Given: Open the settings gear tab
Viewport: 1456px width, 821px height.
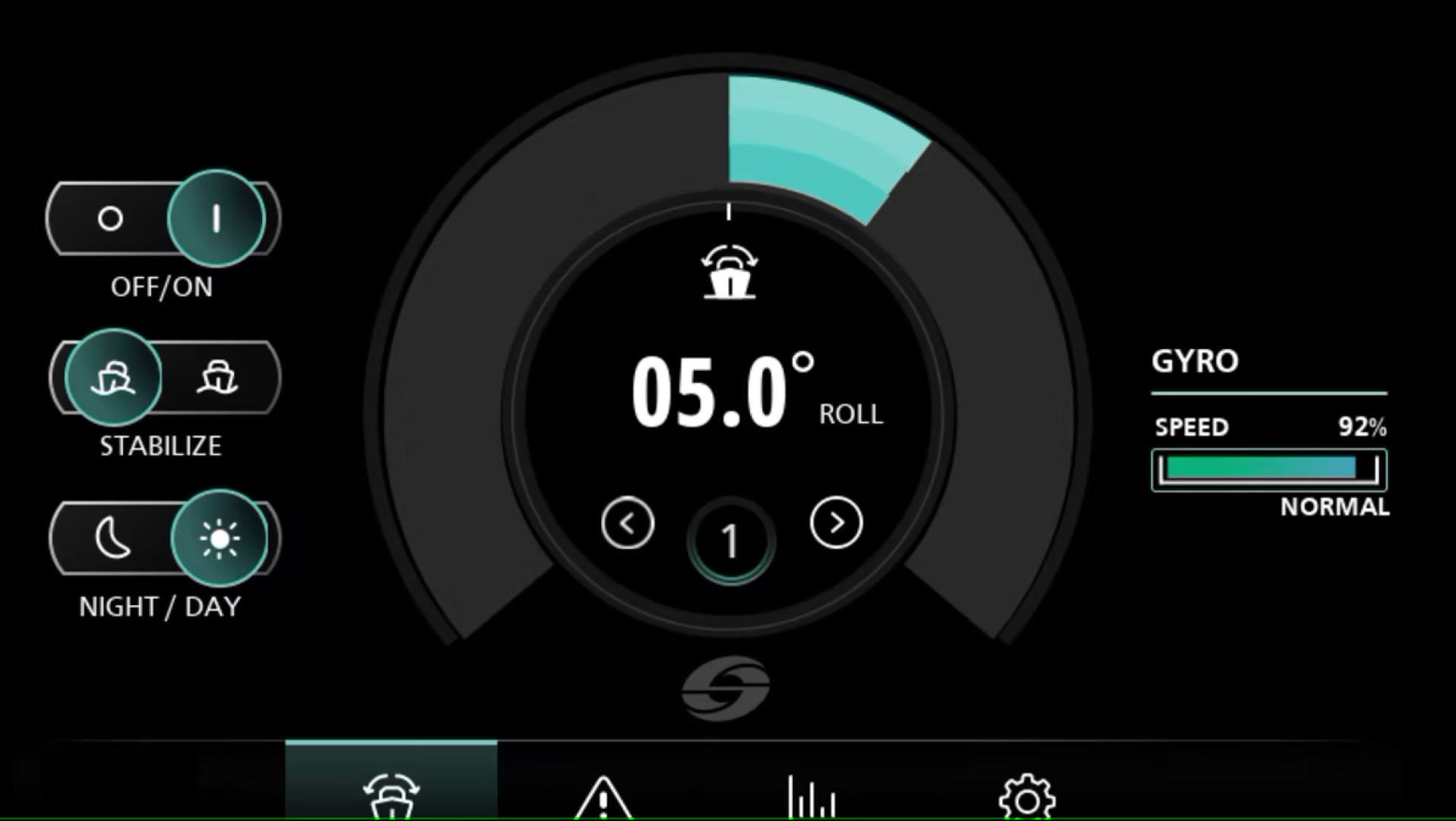Looking at the screenshot, I should coord(1027,796).
